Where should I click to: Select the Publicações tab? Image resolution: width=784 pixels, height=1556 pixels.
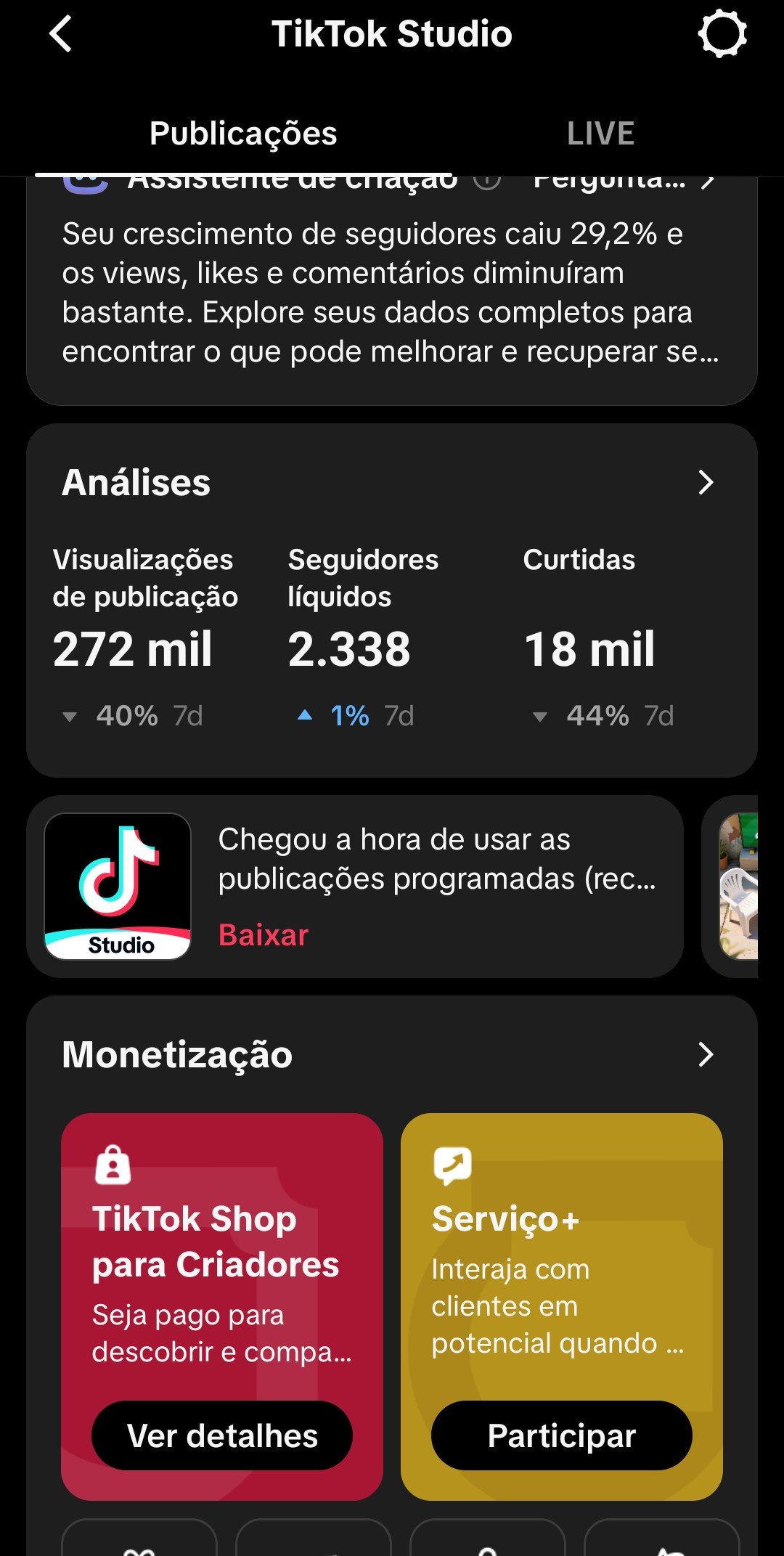243,134
